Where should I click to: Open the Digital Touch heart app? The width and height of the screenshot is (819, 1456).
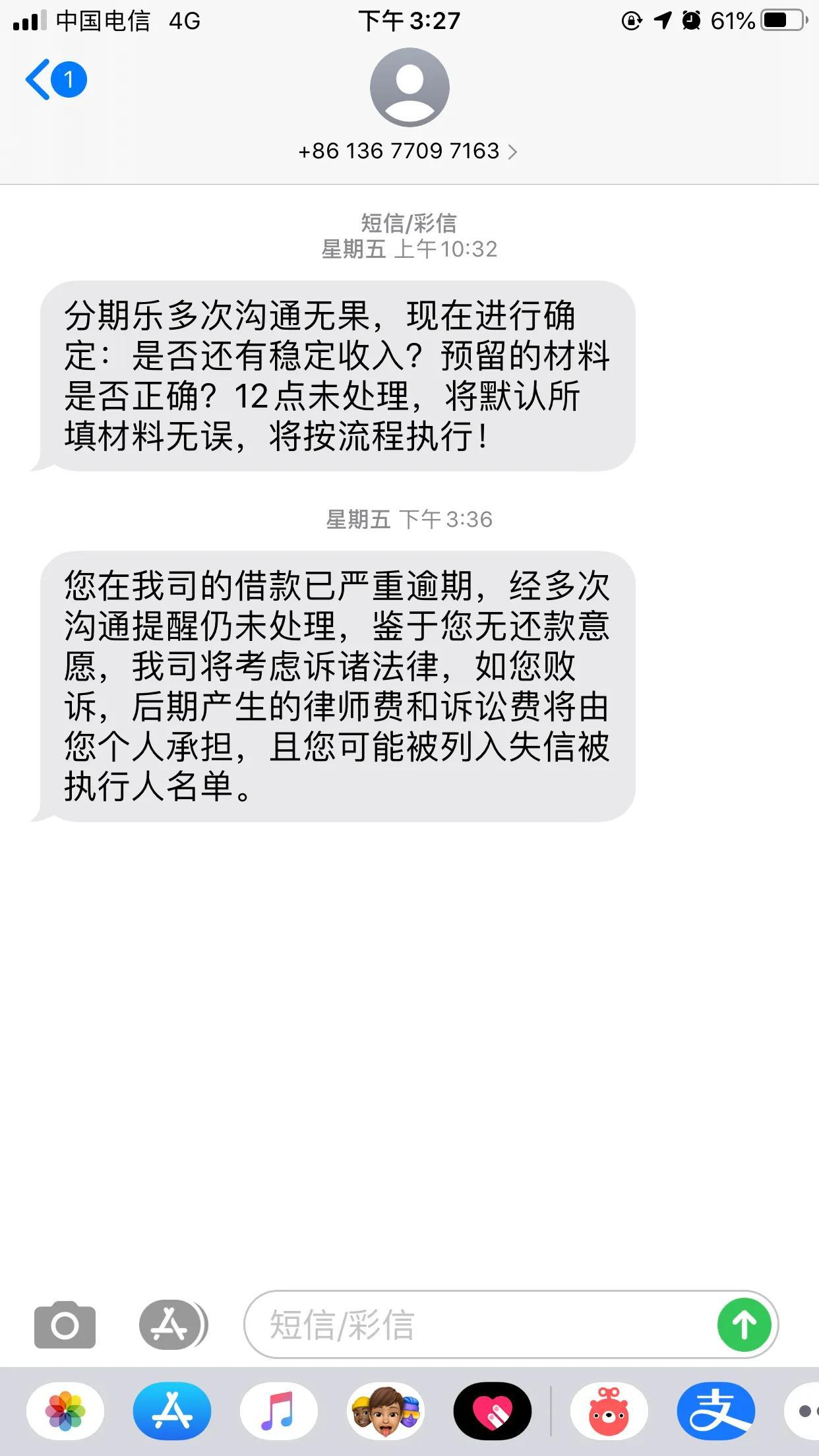[x=493, y=1412]
